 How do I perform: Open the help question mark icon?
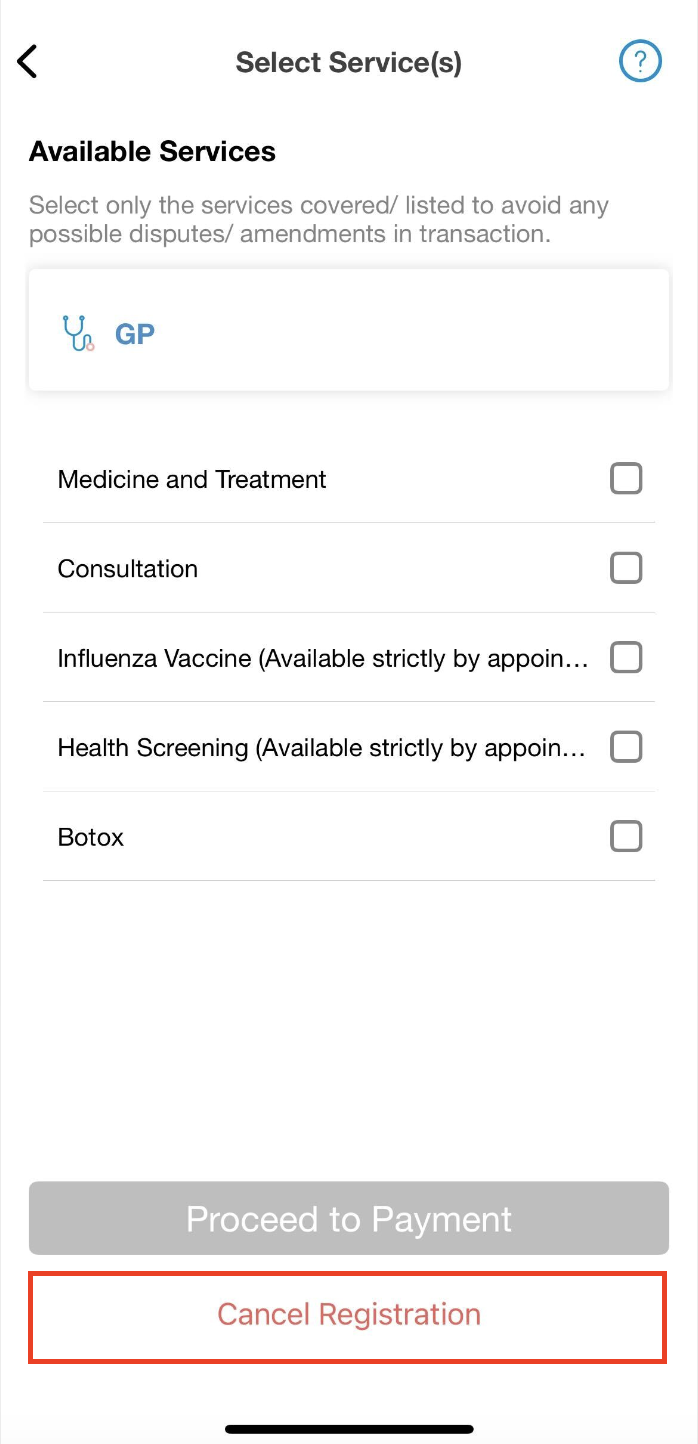tap(640, 62)
